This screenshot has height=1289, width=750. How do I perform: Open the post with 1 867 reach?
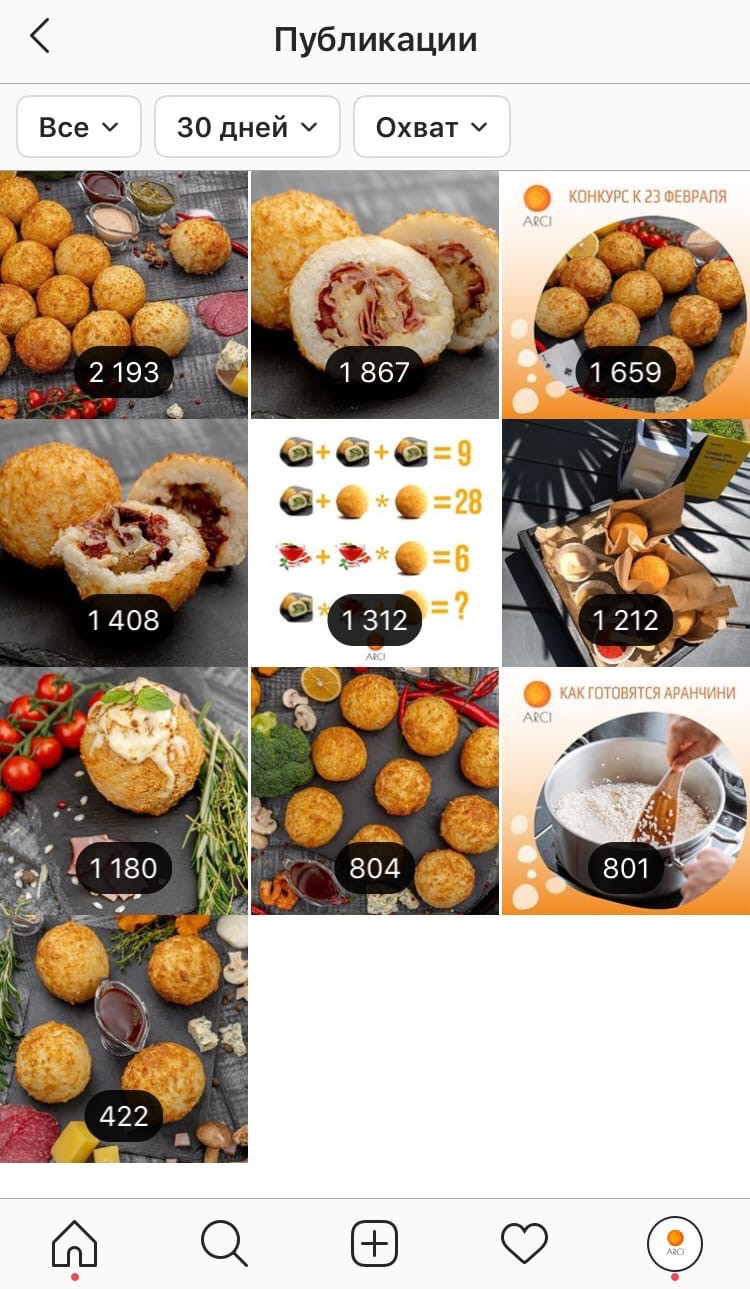click(x=374, y=293)
